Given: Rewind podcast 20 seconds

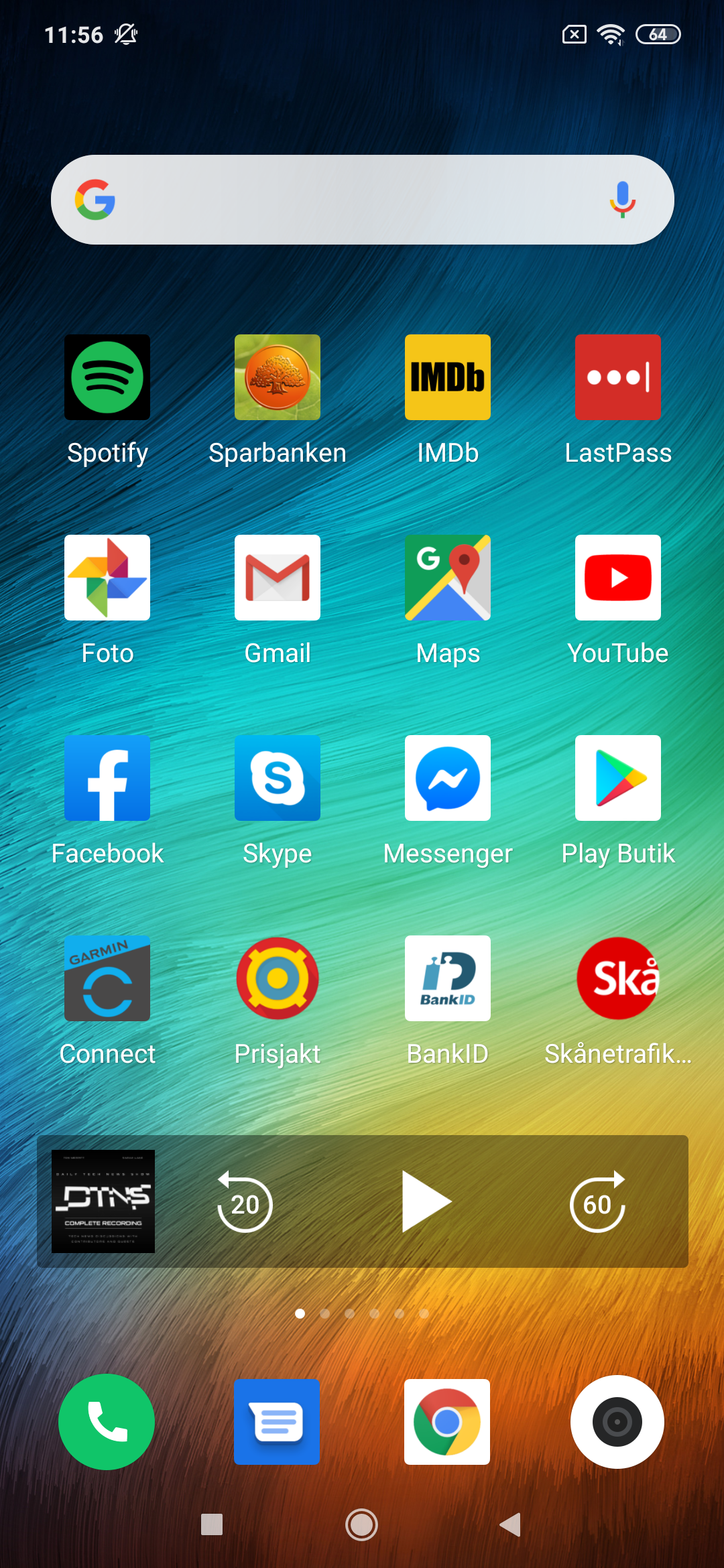Looking at the screenshot, I should [245, 1202].
